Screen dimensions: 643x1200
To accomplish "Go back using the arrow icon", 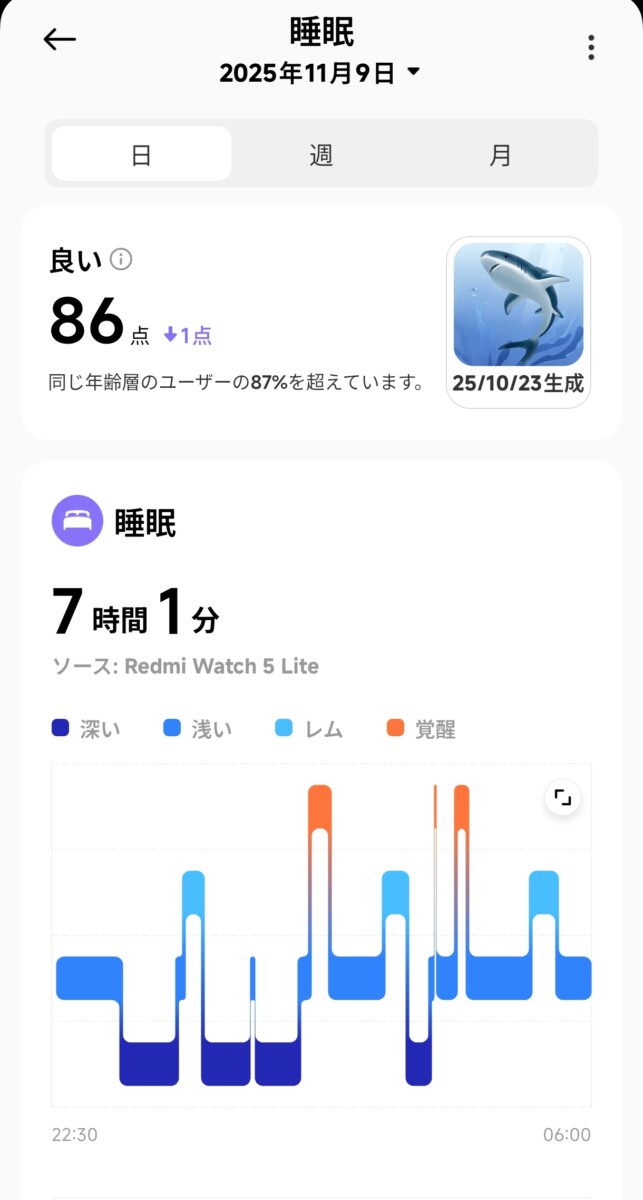I will [60, 39].
